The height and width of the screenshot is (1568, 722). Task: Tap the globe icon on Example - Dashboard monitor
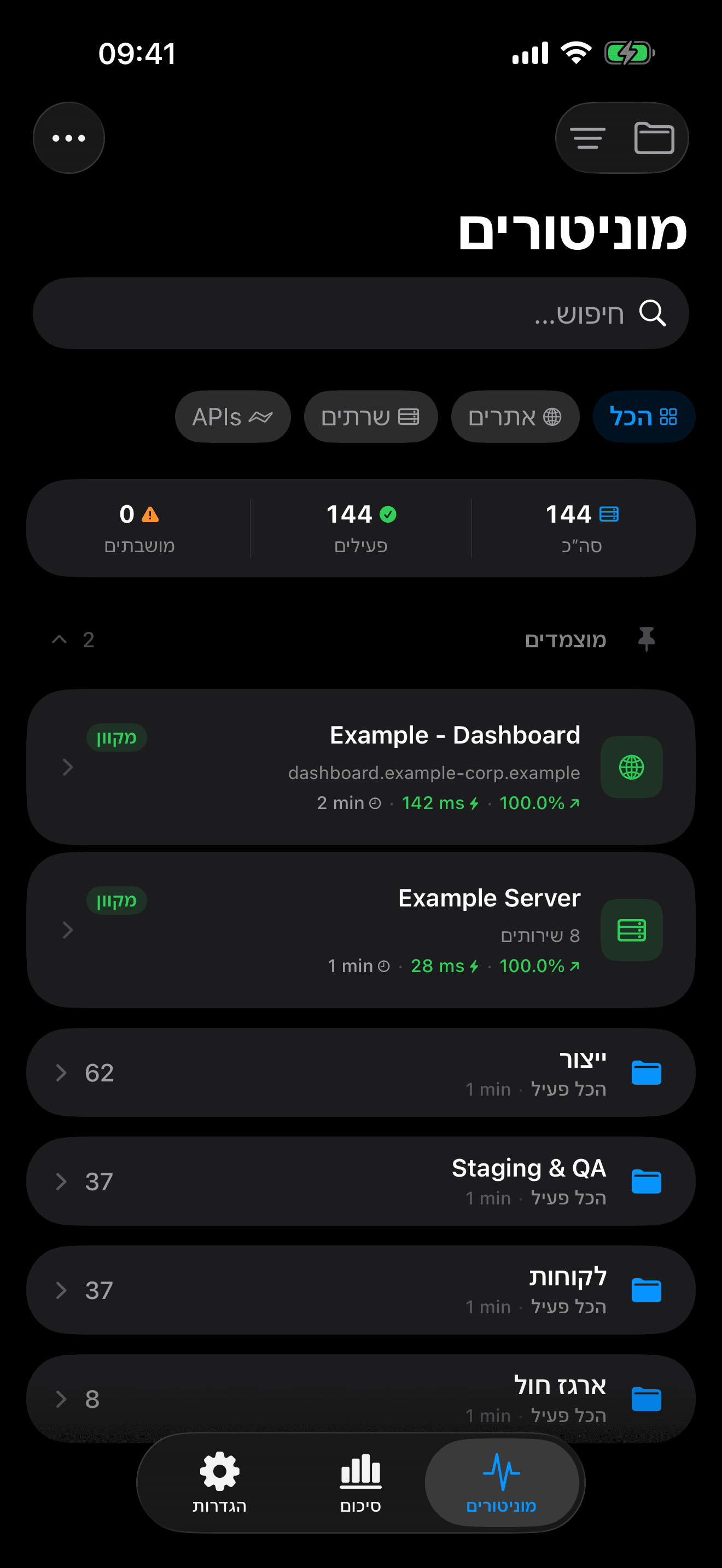(631, 767)
